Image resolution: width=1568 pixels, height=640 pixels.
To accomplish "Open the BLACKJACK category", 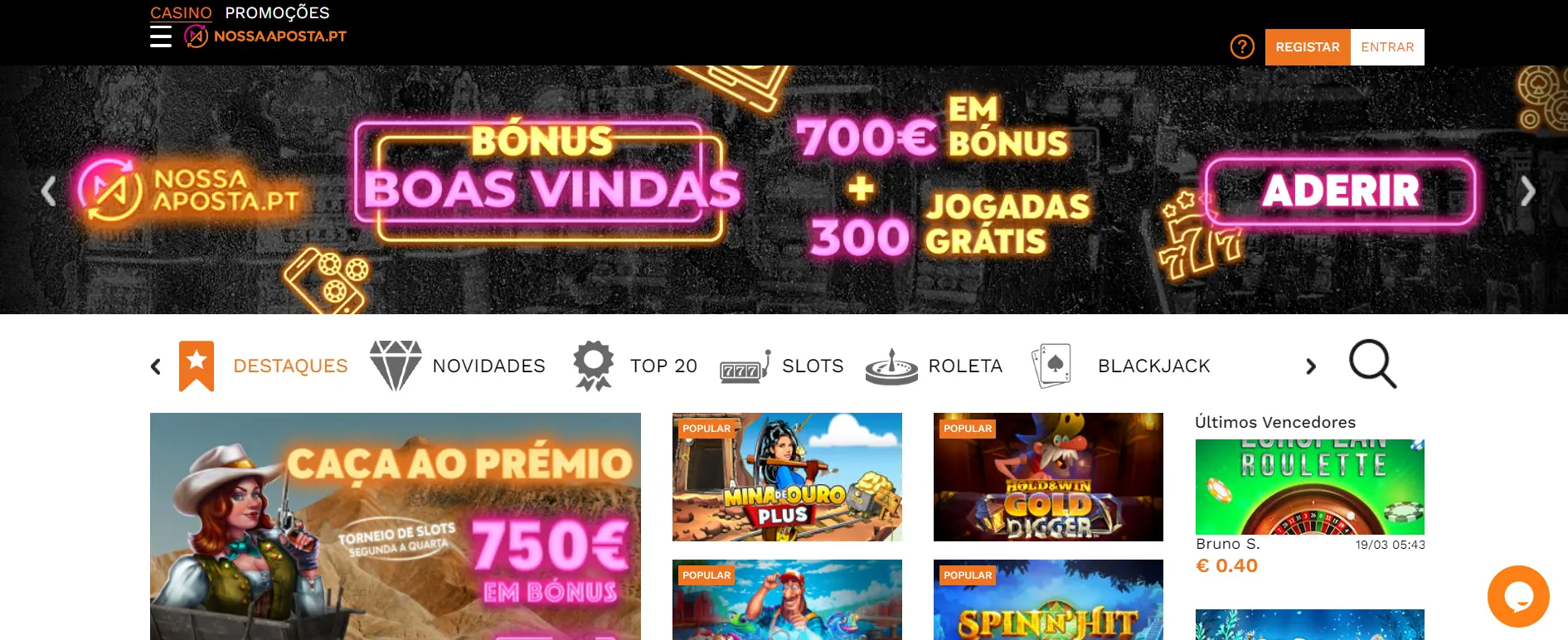I will pos(1153,366).
